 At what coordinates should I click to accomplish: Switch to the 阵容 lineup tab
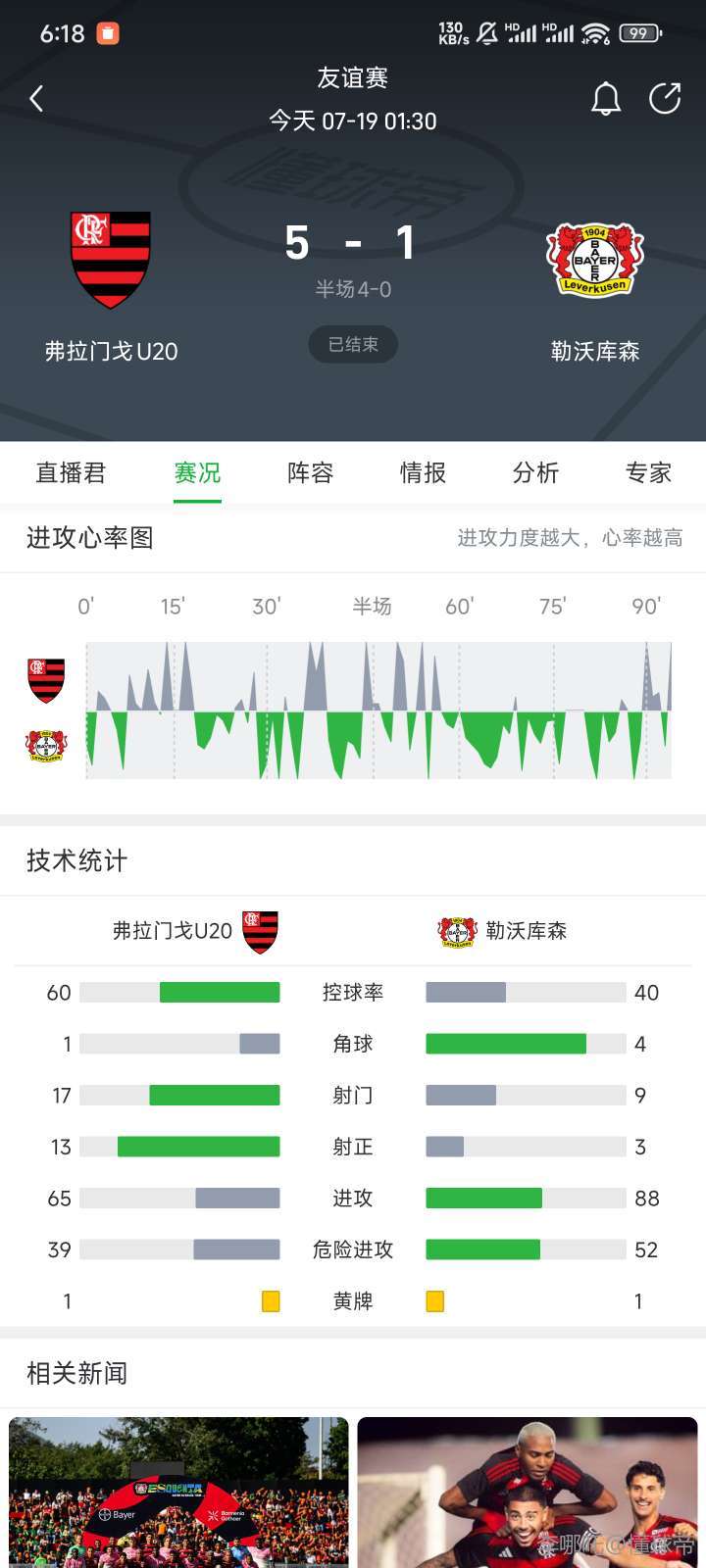point(310,472)
